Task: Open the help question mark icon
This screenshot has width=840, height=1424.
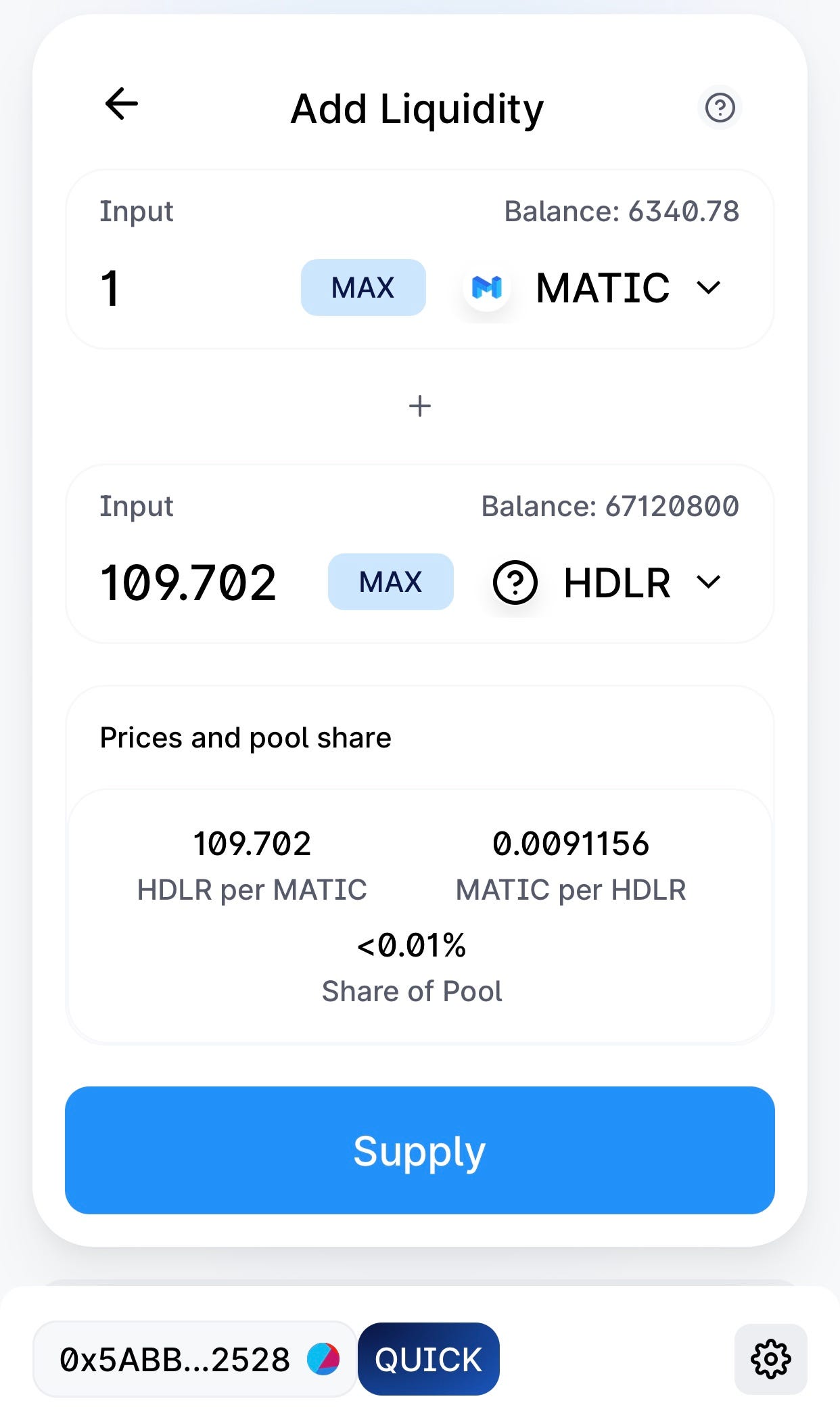Action: [x=720, y=108]
